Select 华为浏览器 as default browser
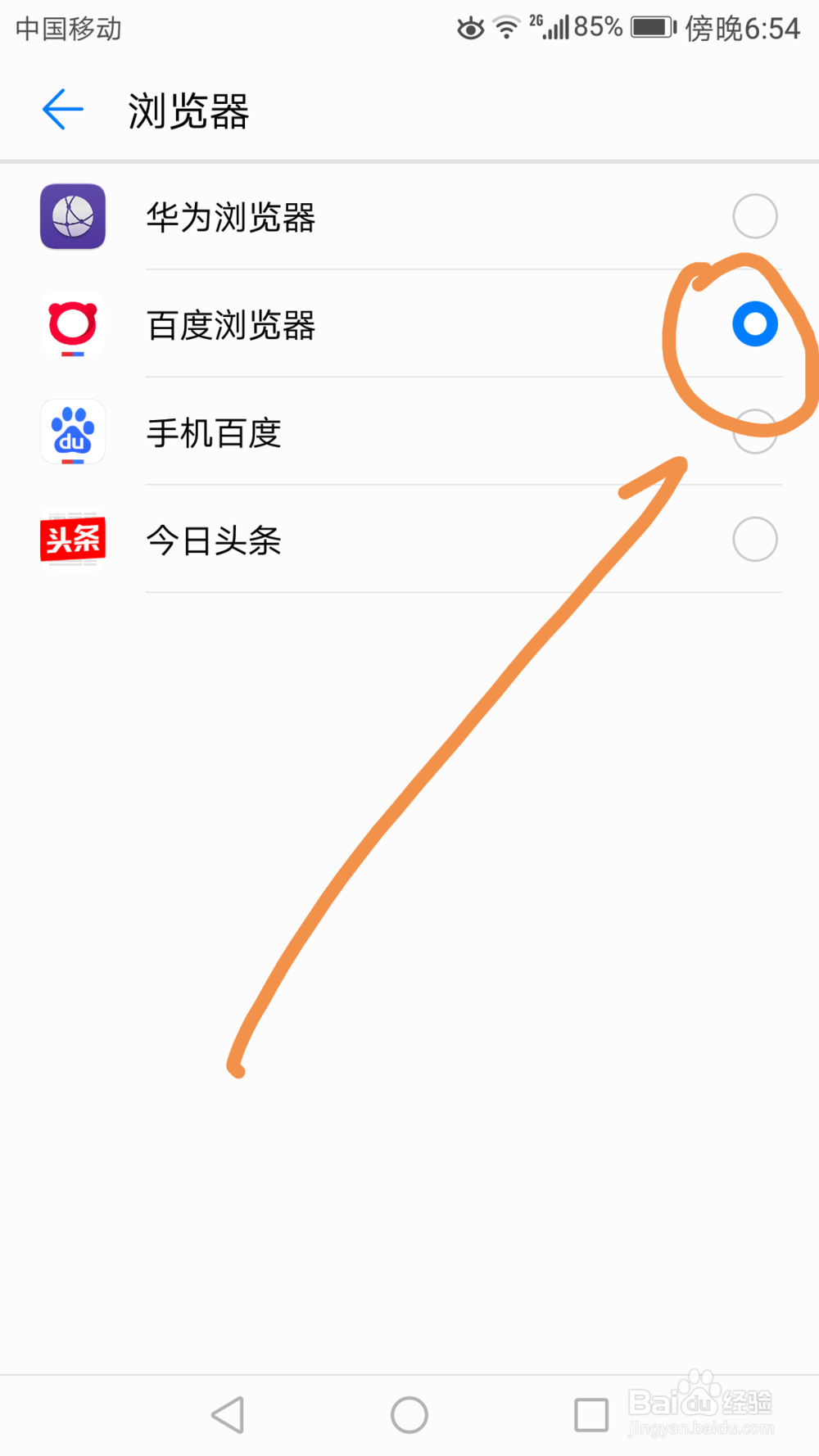The image size is (819, 1456). click(754, 216)
